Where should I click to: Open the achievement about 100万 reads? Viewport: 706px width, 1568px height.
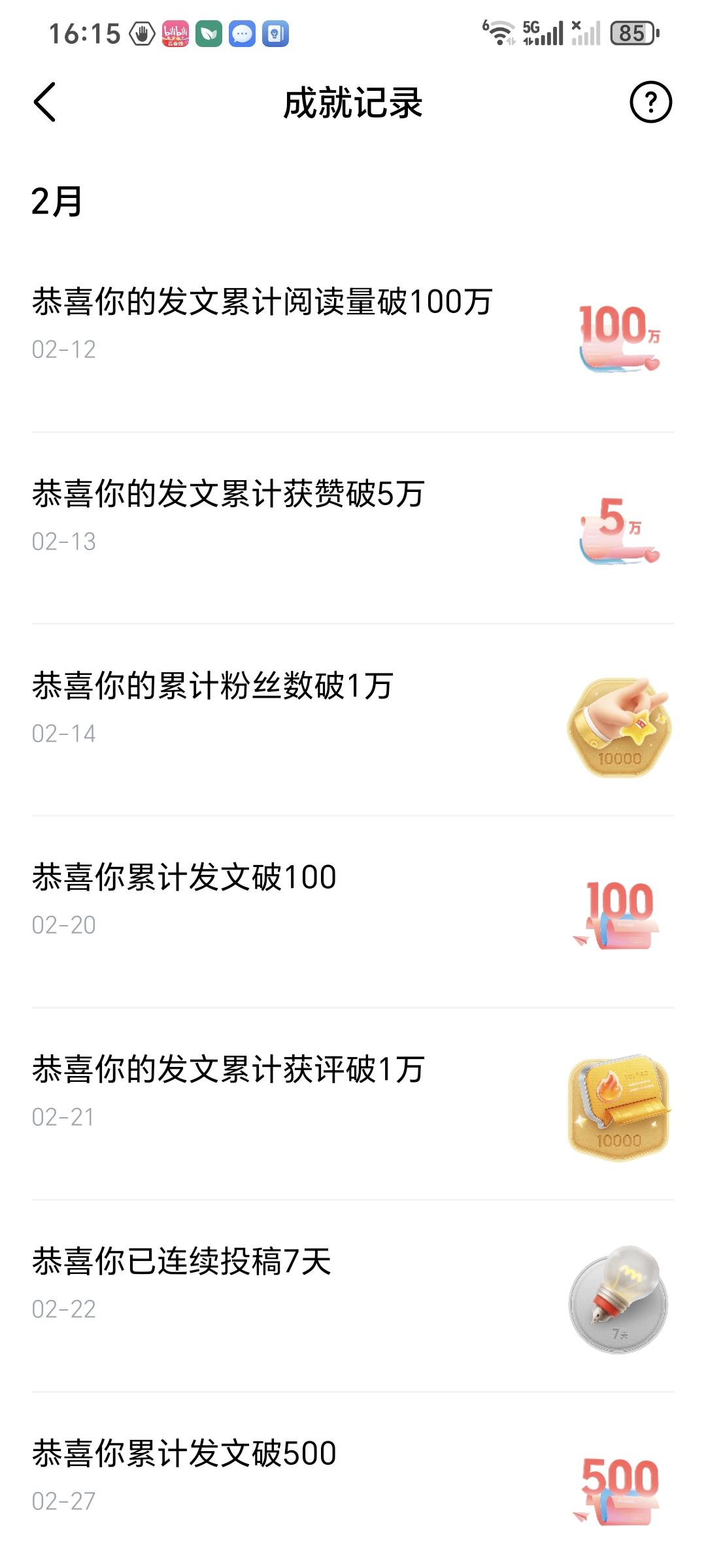tap(261, 302)
